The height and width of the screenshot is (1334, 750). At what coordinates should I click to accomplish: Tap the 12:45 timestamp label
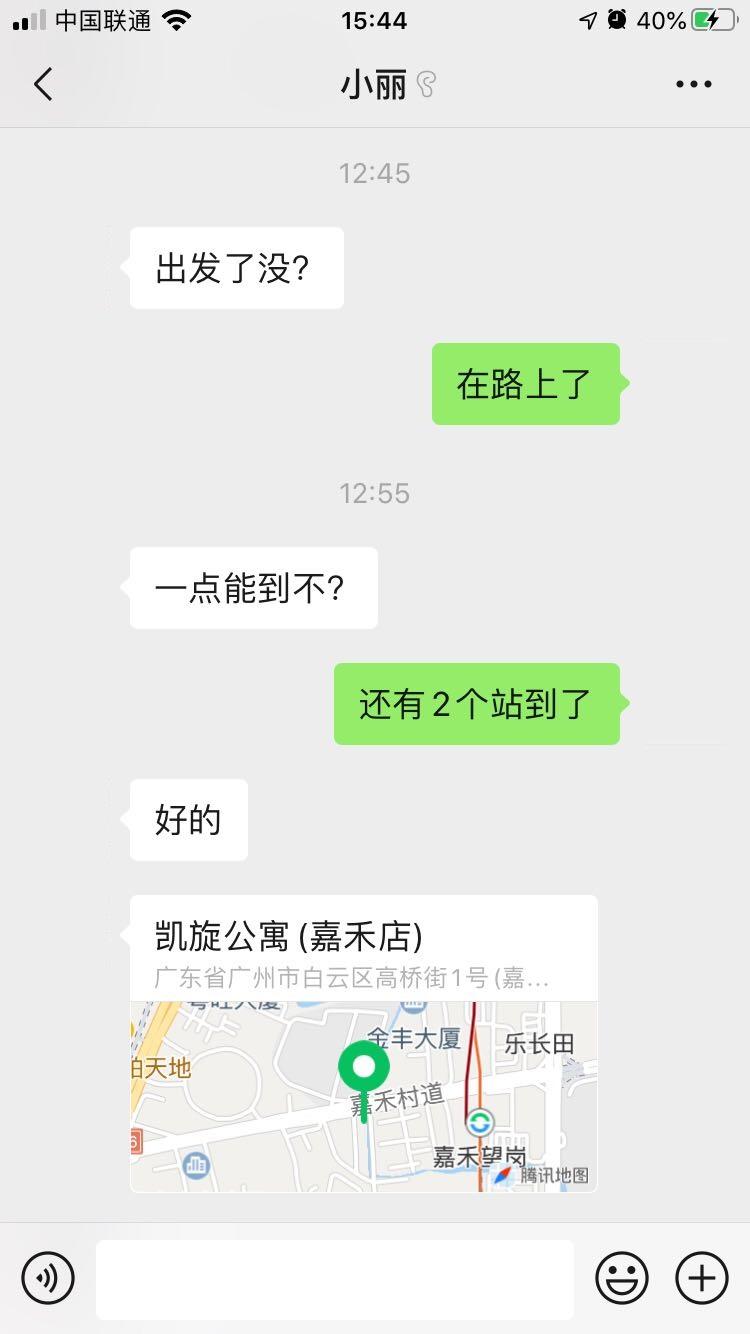(375, 172)
